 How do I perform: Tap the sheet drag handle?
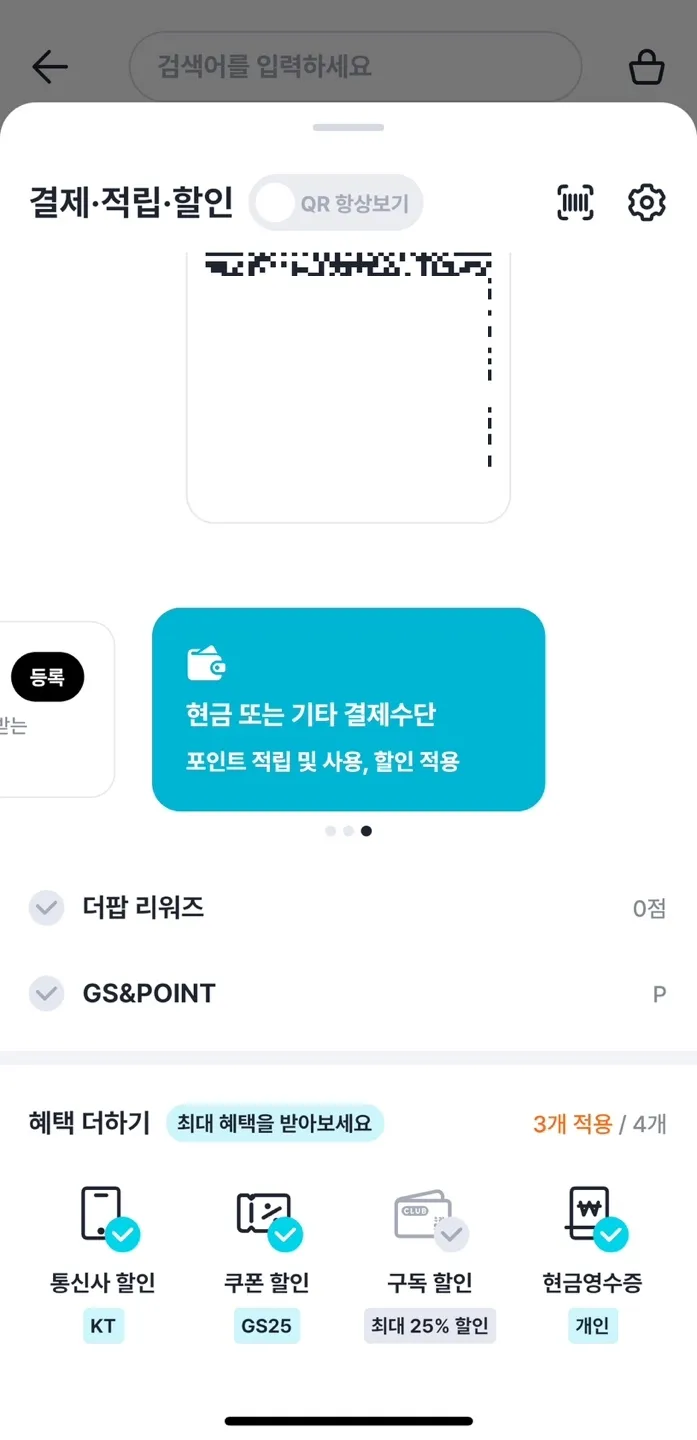coord(348,128)
